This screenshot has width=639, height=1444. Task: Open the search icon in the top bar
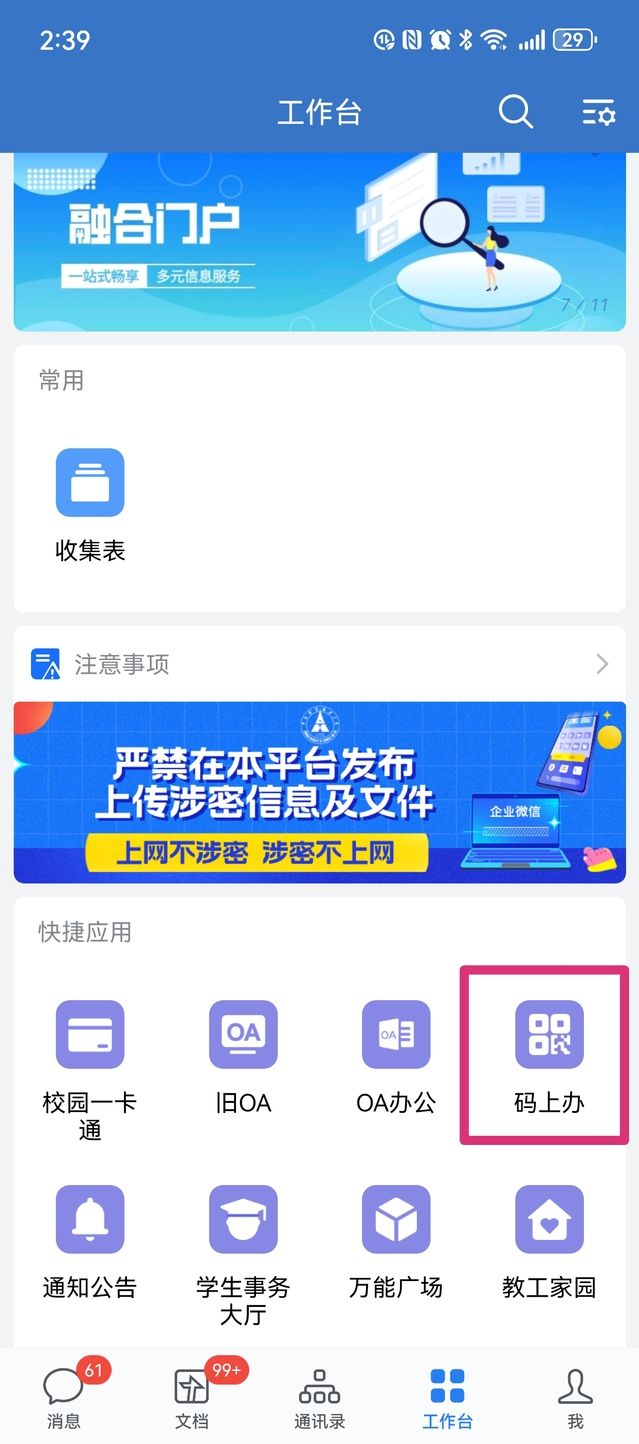[515, 112]
